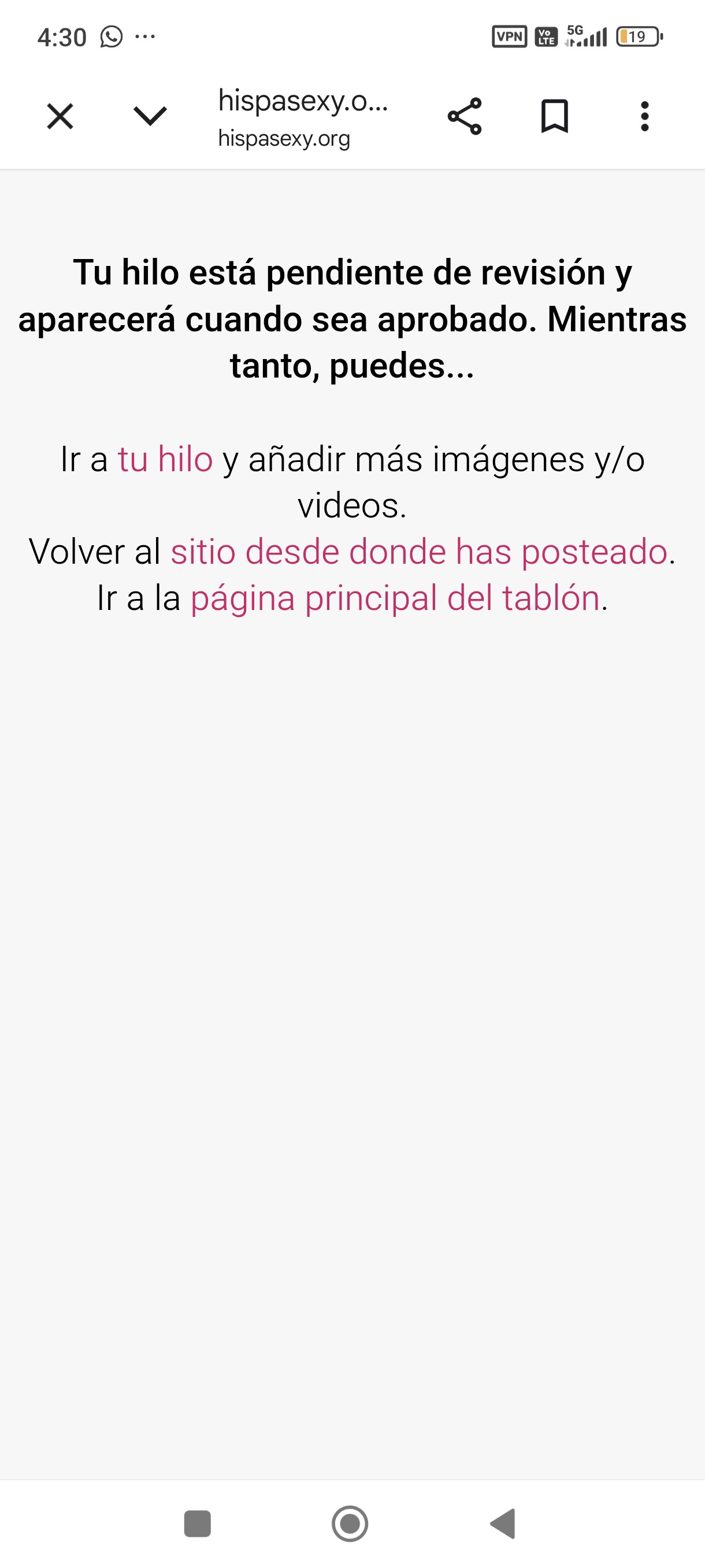Bookmark this page
705x1568 pixels.
(x=554, y=116)
